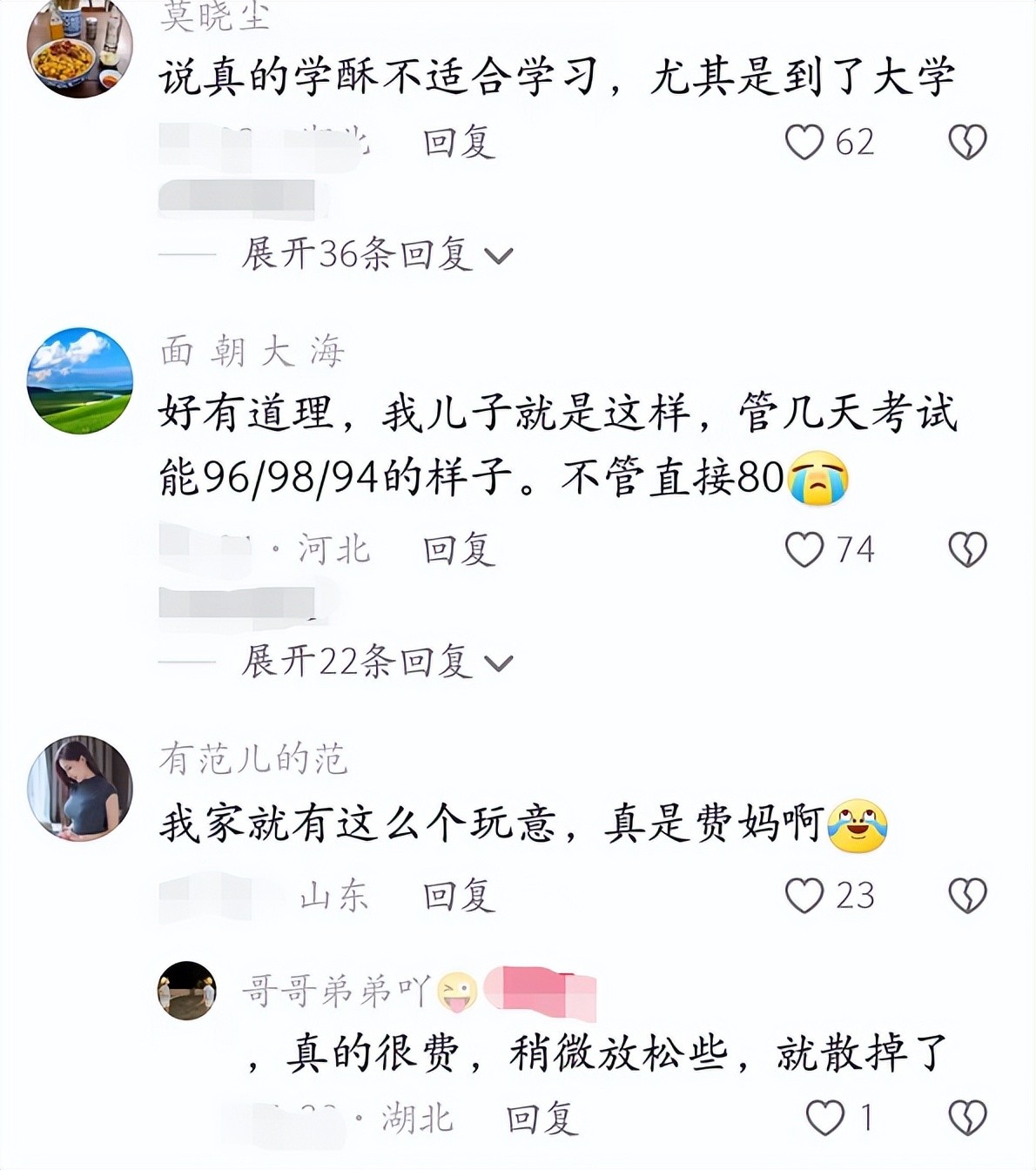The height and width of the screenshot is (1170, 1036).
Task: Like 有范儿的范's comment
Action: [x=804, y=895]
